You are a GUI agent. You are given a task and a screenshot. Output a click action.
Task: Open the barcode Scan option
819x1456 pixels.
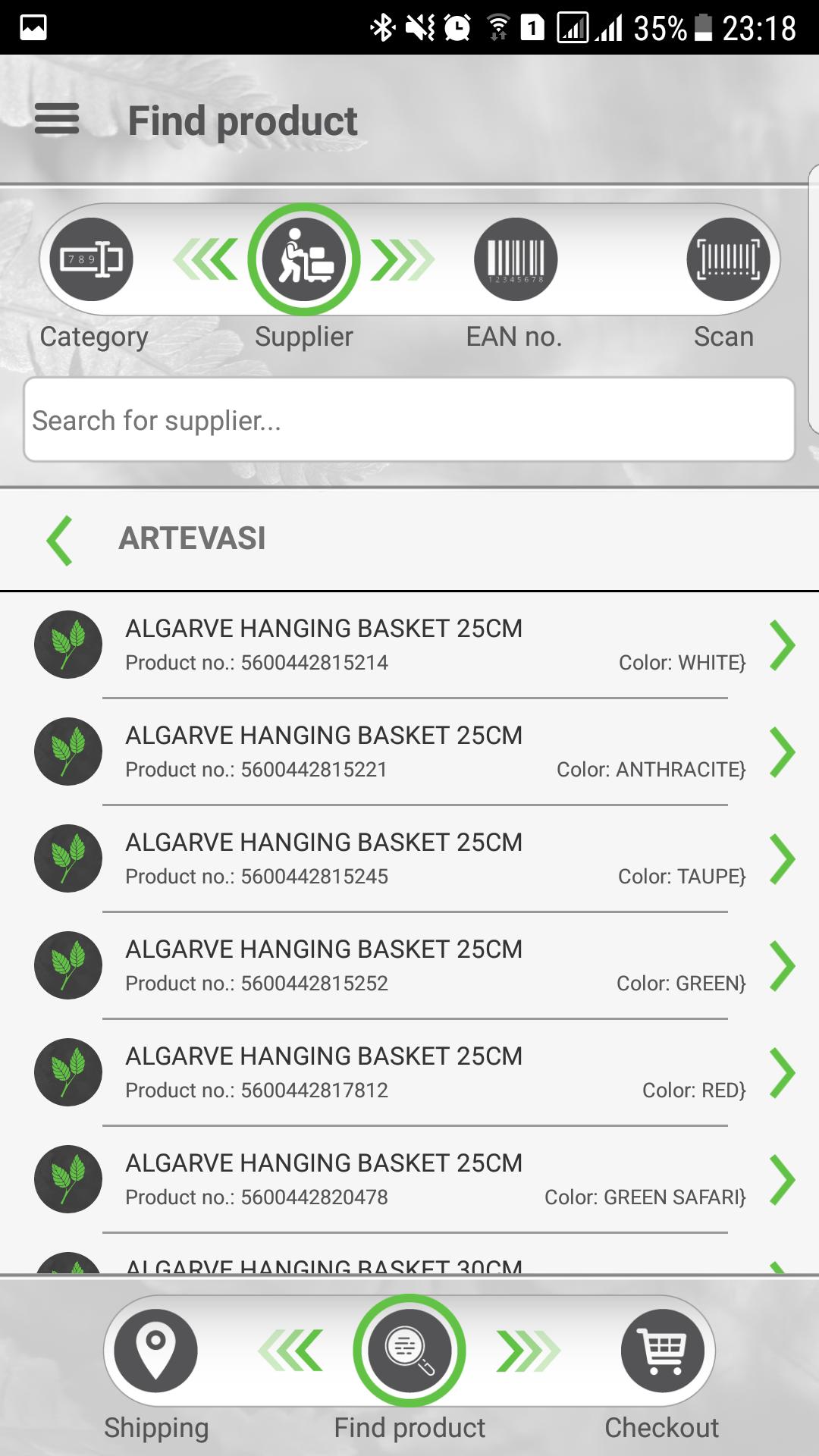pyautogui.click(x=728, y=259)
